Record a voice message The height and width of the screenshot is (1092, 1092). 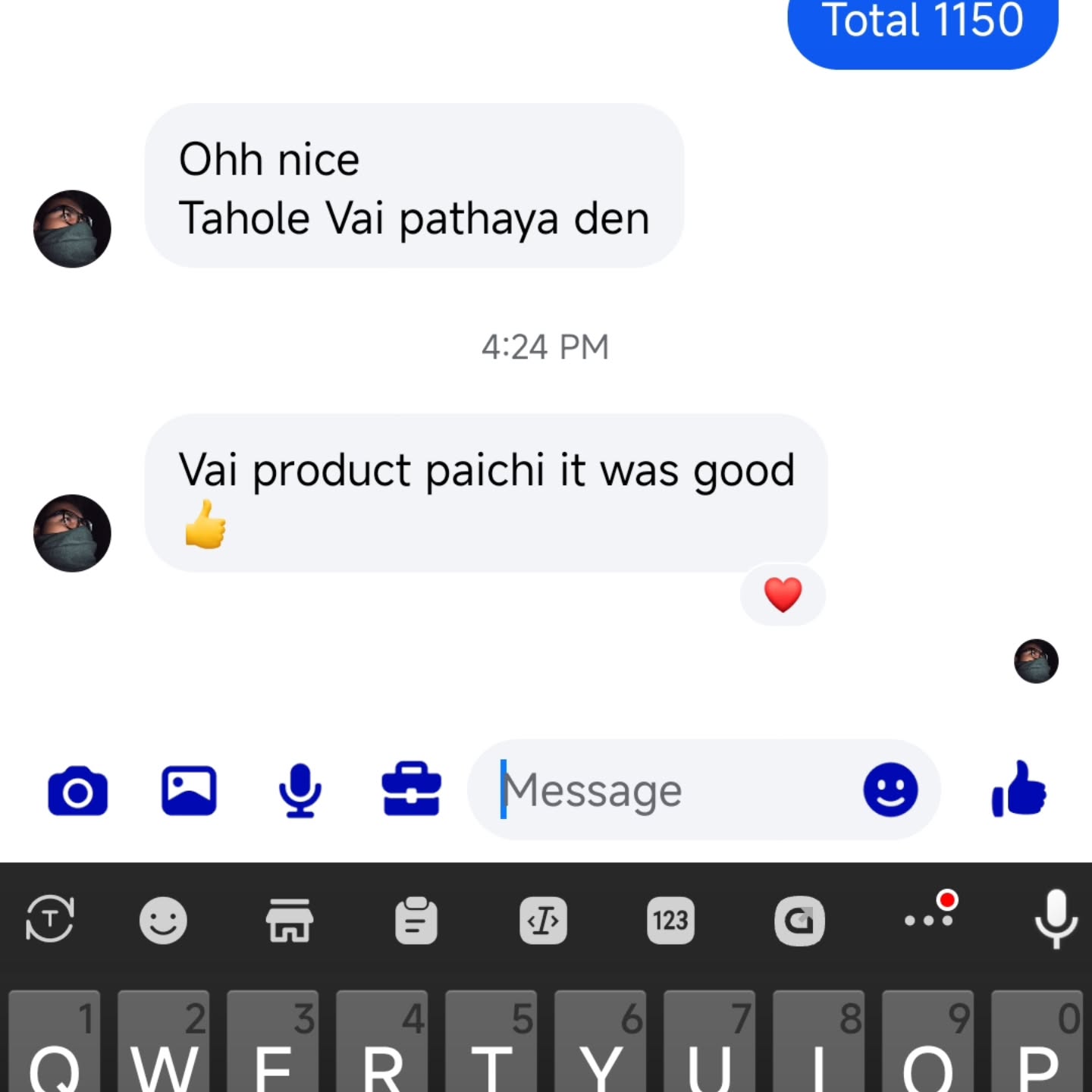300,791
